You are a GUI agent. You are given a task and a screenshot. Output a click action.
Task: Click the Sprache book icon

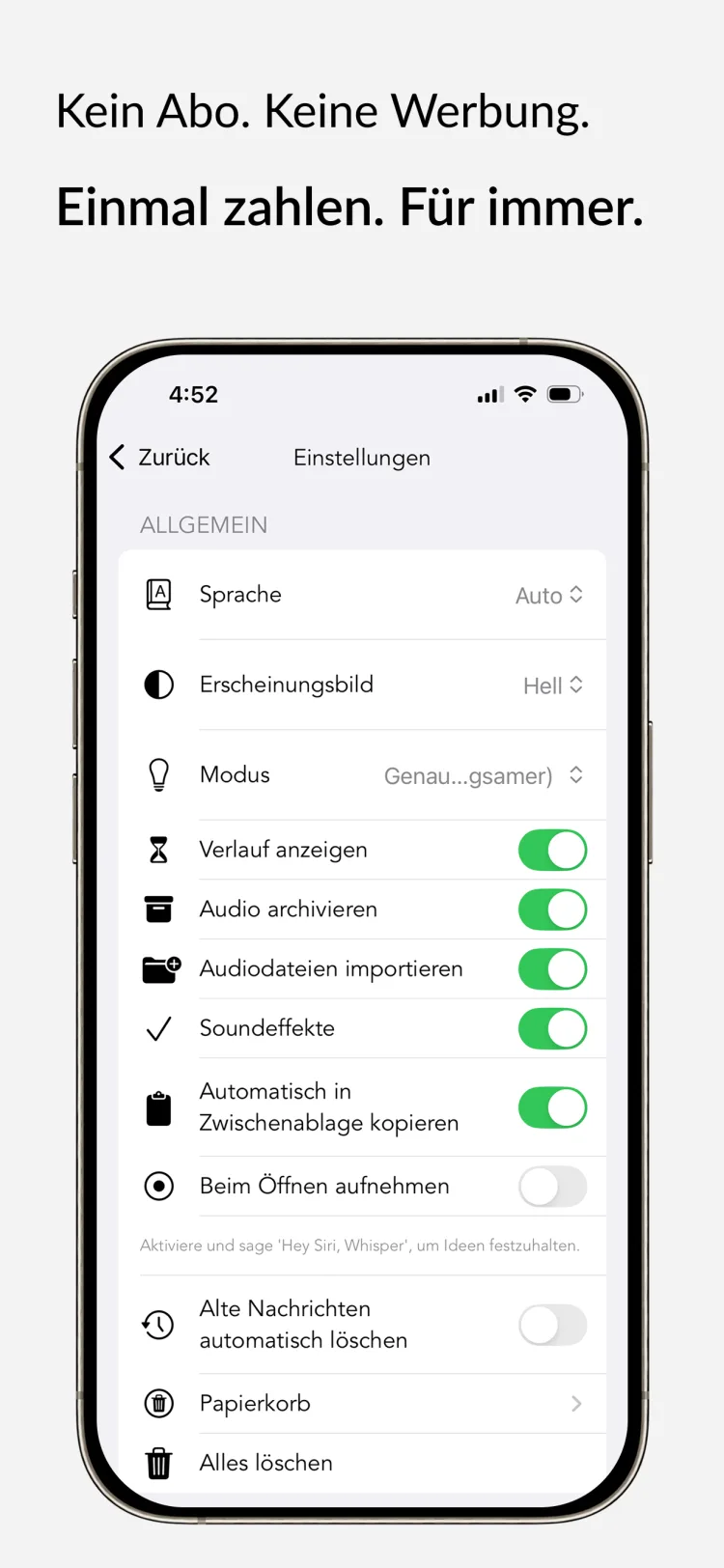(158, 595)
